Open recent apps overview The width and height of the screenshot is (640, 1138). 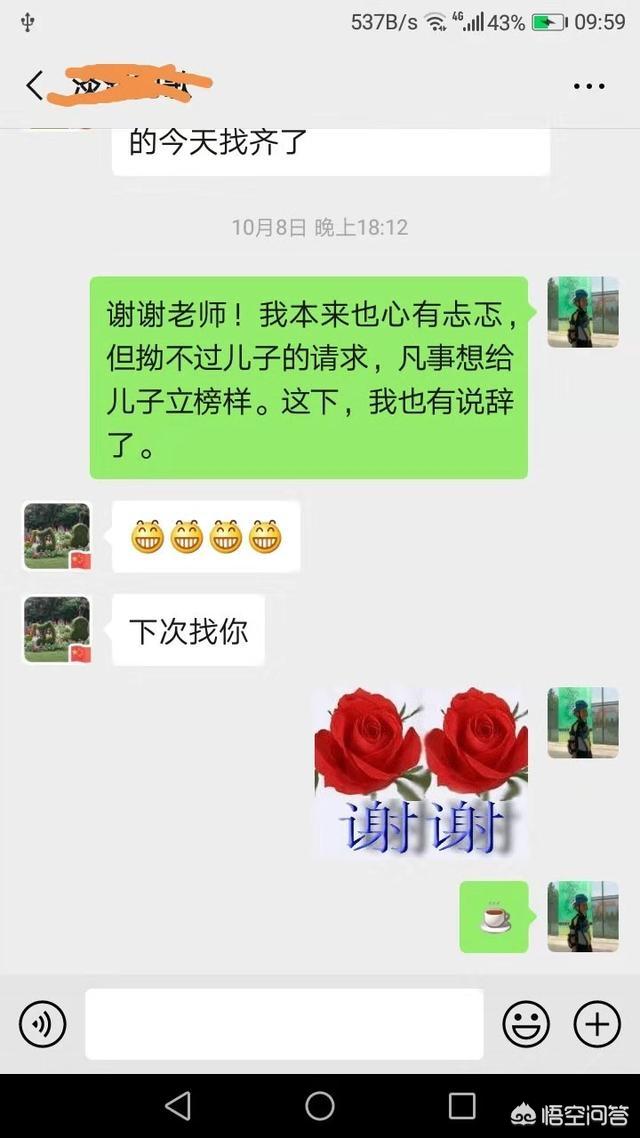tap(462, 1105)
